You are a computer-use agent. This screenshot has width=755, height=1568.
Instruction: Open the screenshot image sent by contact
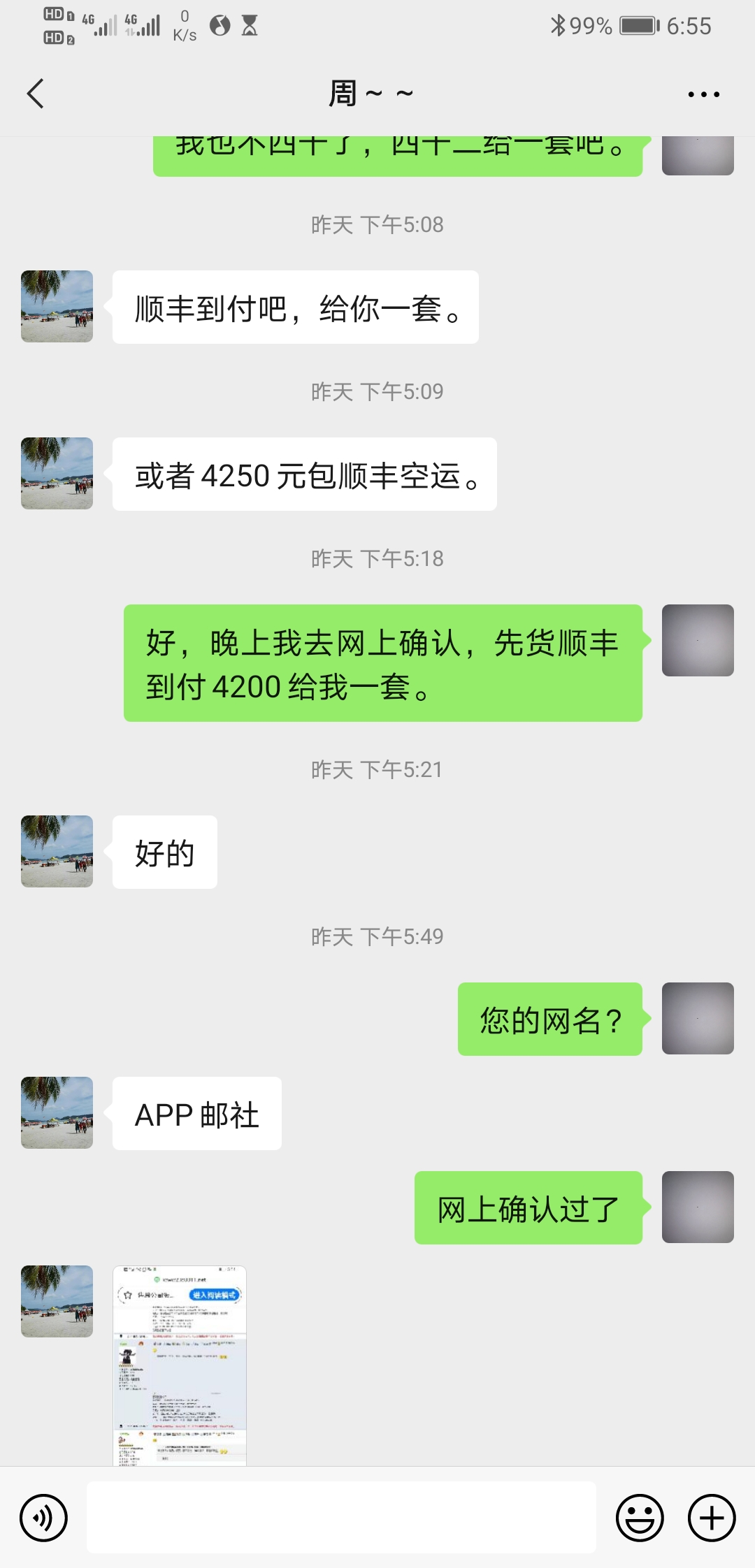click(x=180, y=1365)
